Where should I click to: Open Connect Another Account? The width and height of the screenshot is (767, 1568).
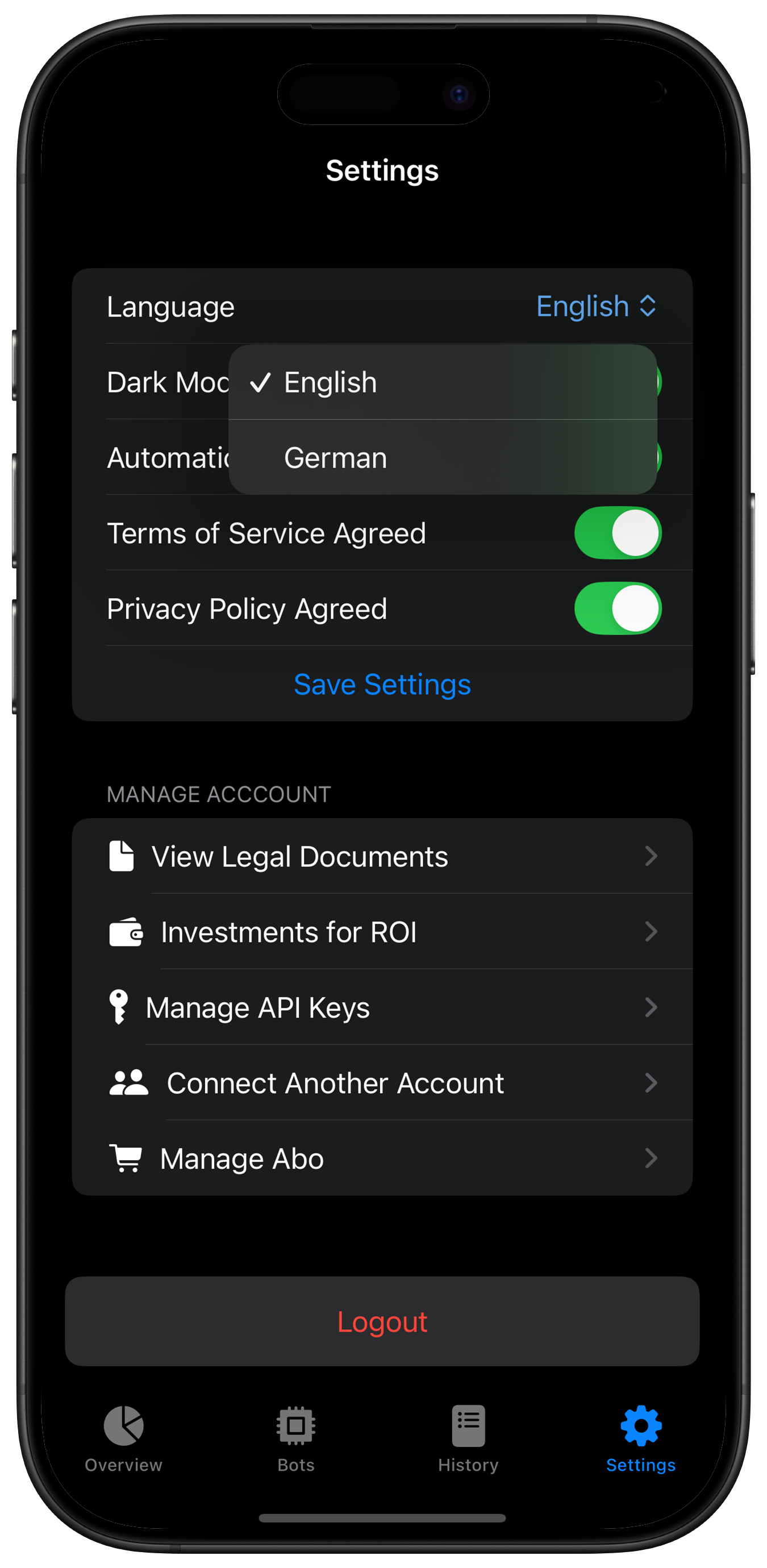pyautogui.click(x=382, y=1083)
